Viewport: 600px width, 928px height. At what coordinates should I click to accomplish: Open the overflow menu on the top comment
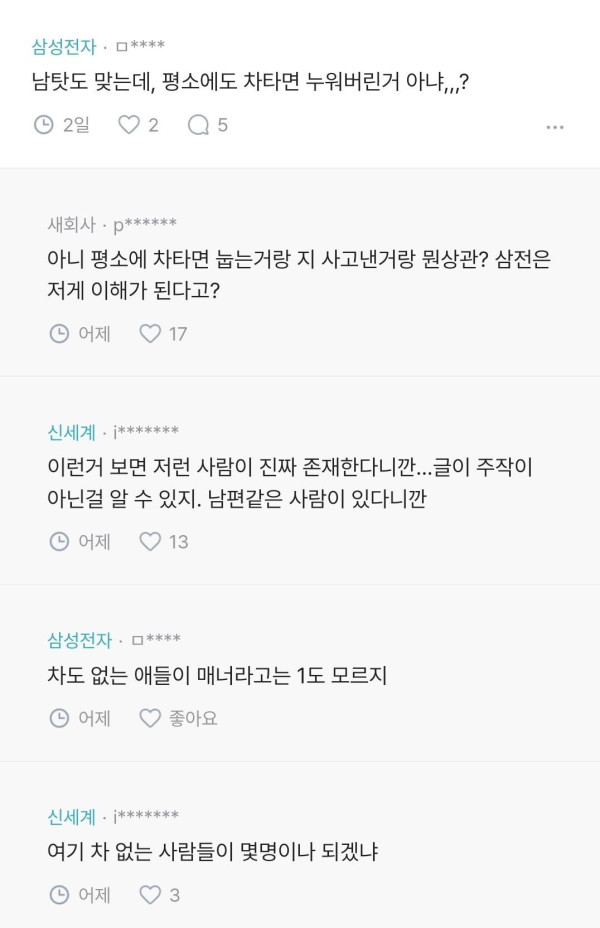(555, 127)
